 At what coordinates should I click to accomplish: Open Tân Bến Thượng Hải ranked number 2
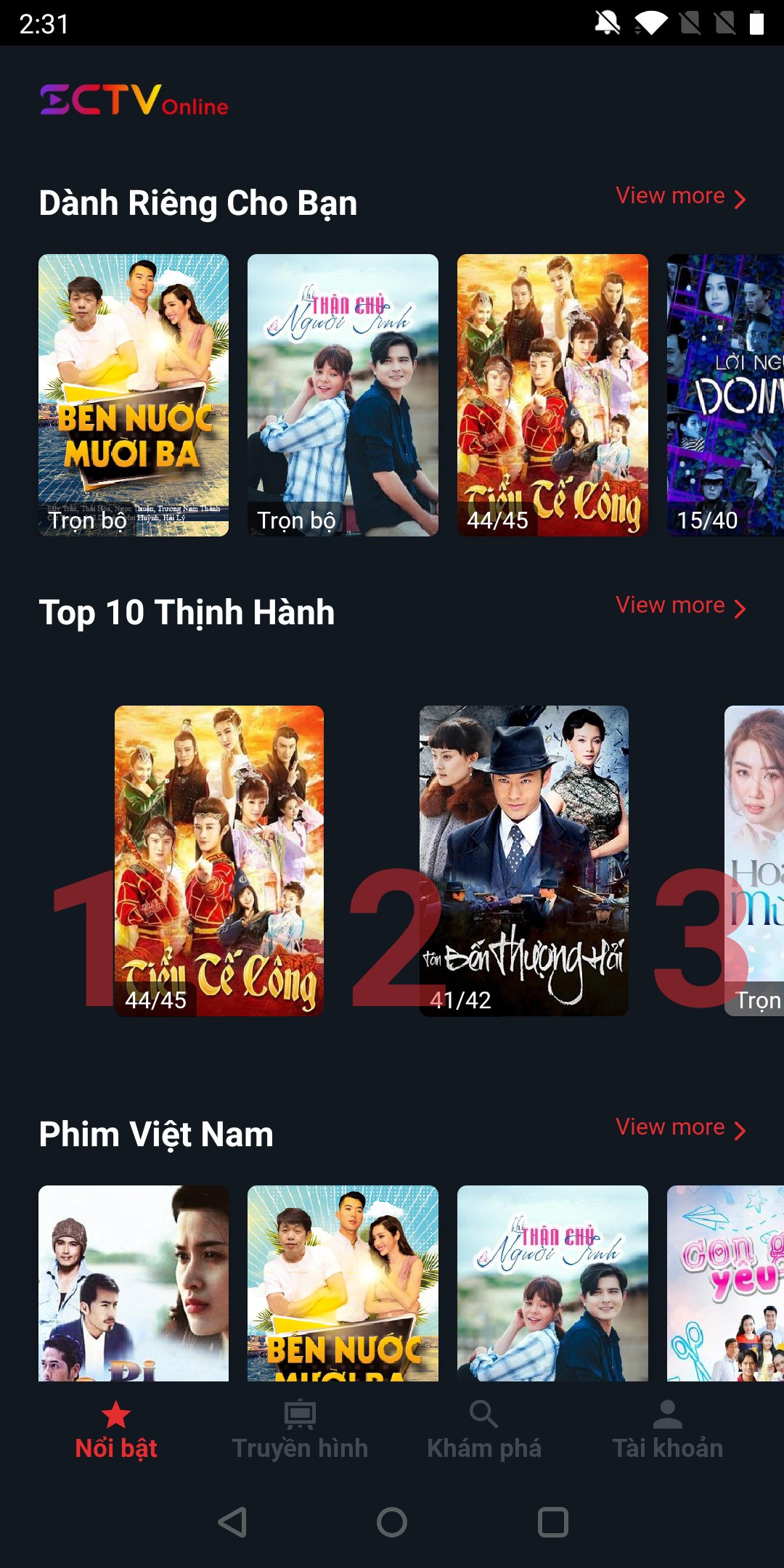click(523, 860)
